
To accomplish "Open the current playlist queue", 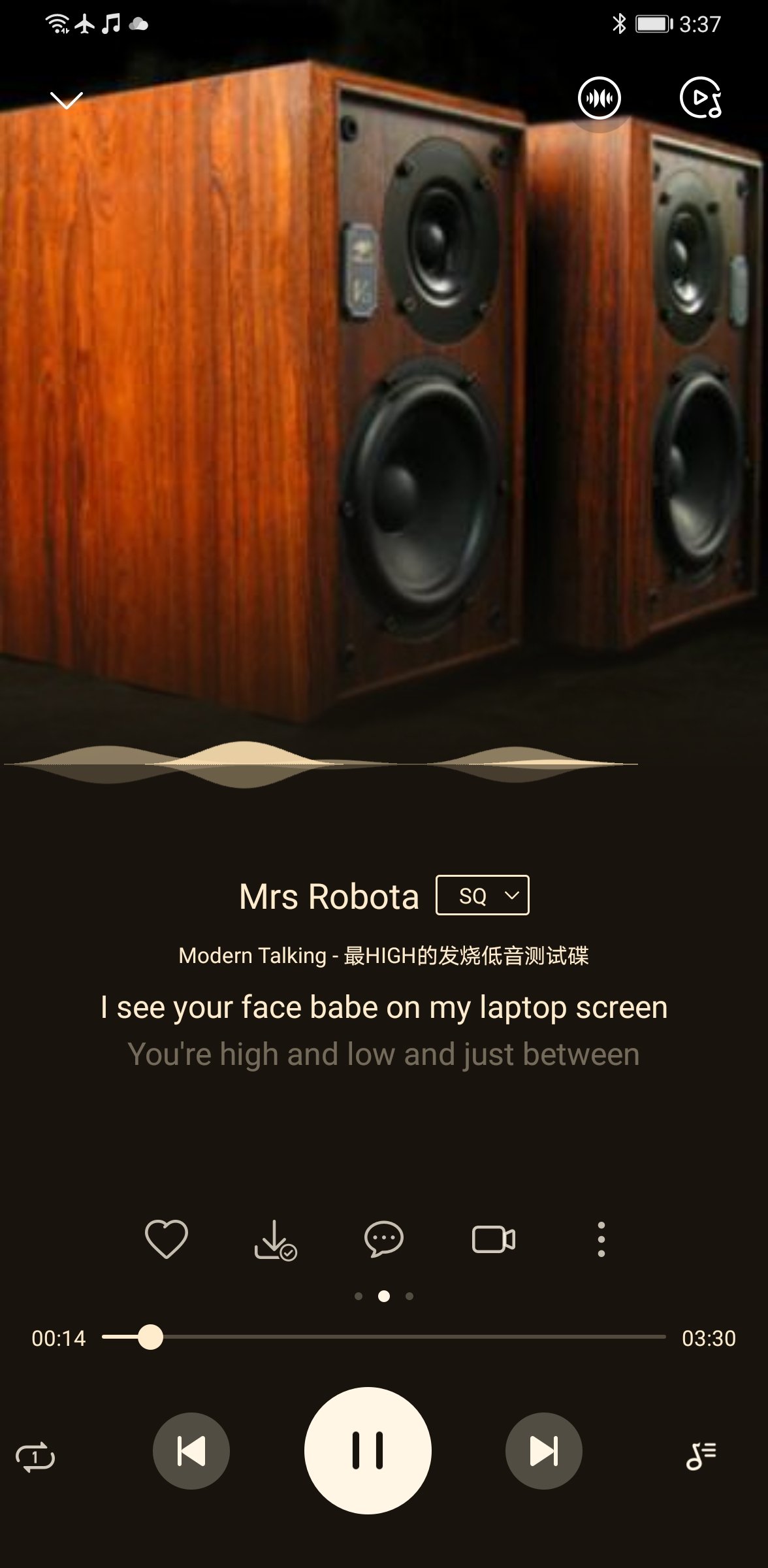I will coord(701,1456).
